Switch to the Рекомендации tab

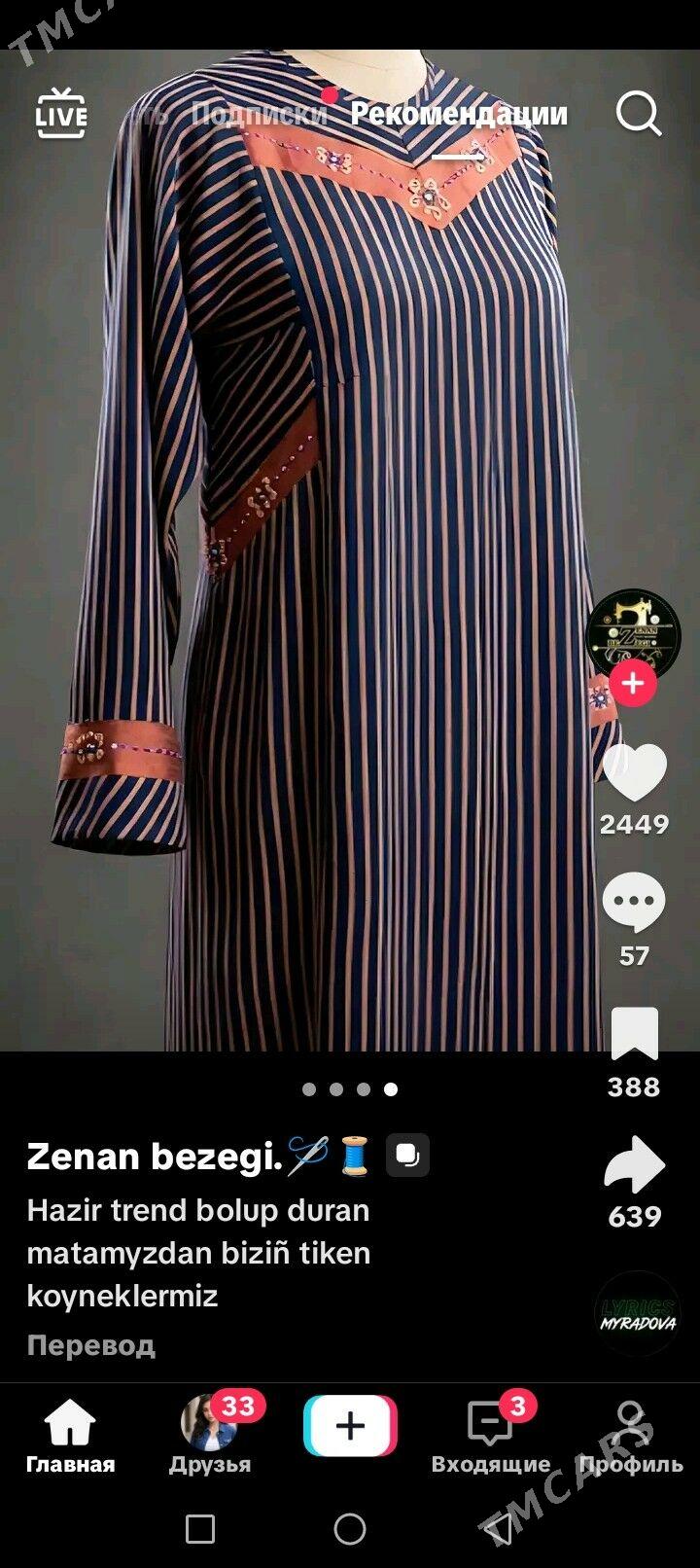pyautogui.click(x=459, y=114)
